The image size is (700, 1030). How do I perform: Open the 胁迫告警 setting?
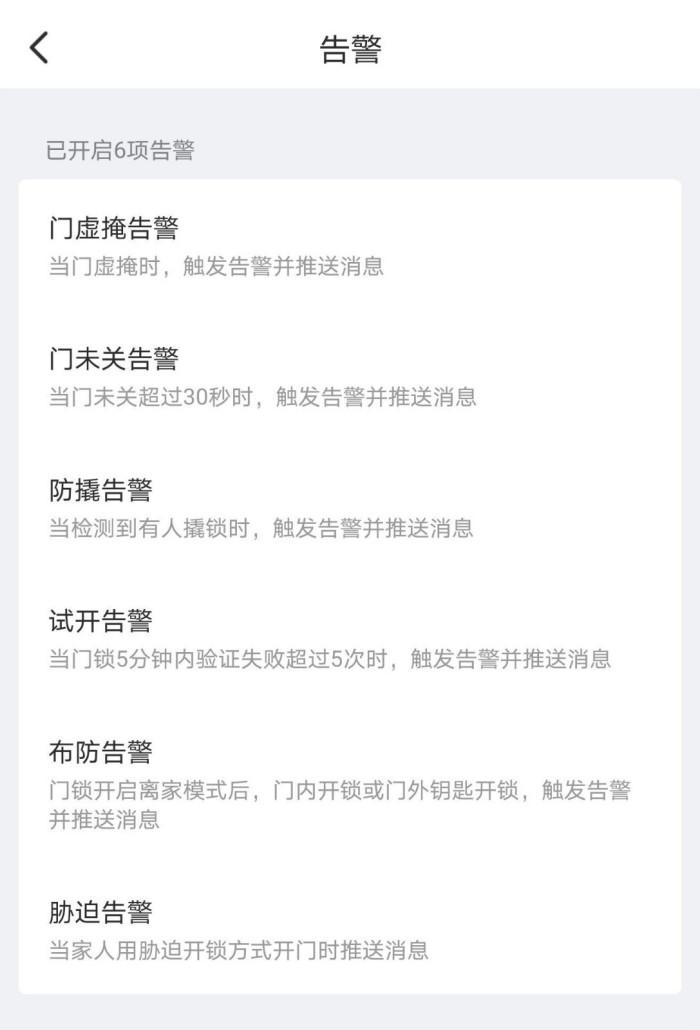pos(349,929)
